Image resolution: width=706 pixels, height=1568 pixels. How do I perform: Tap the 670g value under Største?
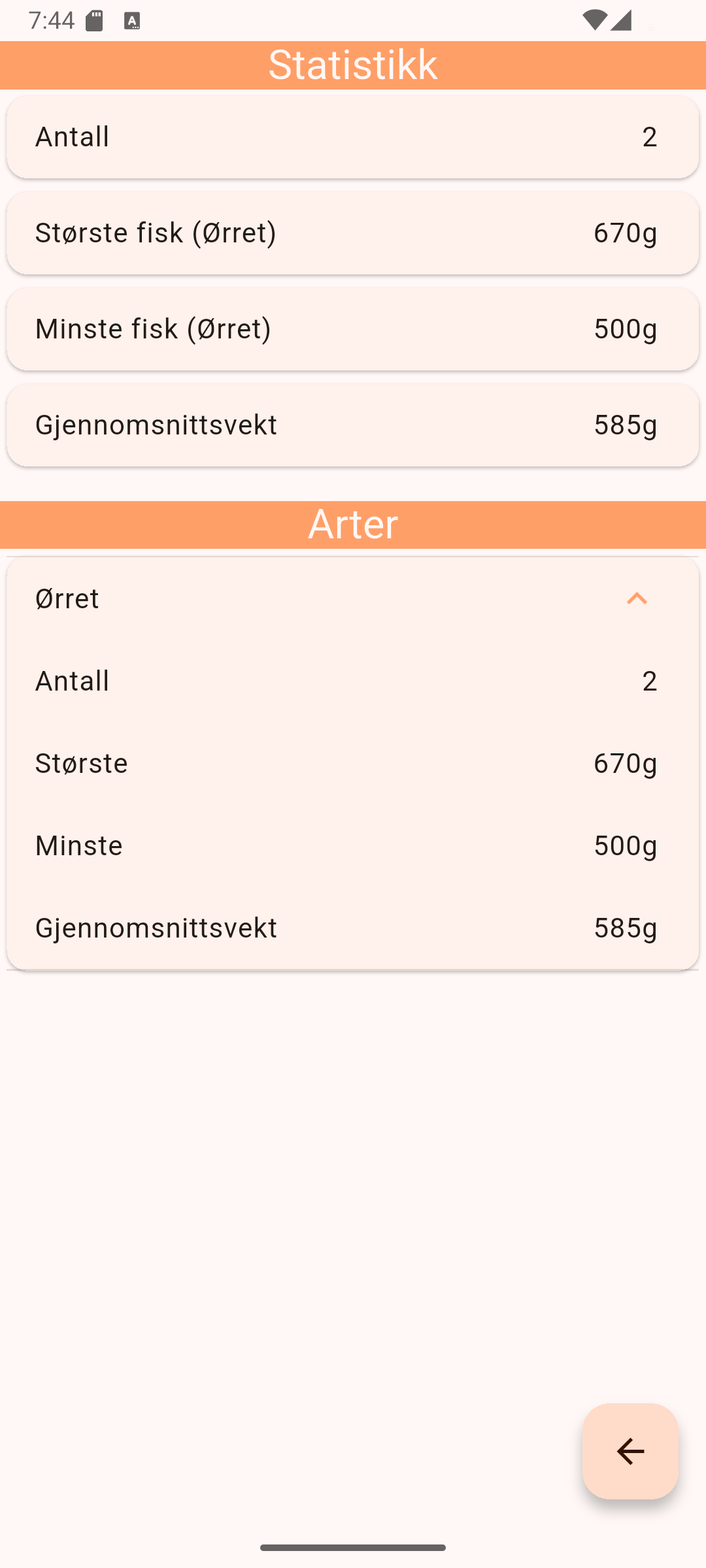pyautogui.click(x=626, y=762)
